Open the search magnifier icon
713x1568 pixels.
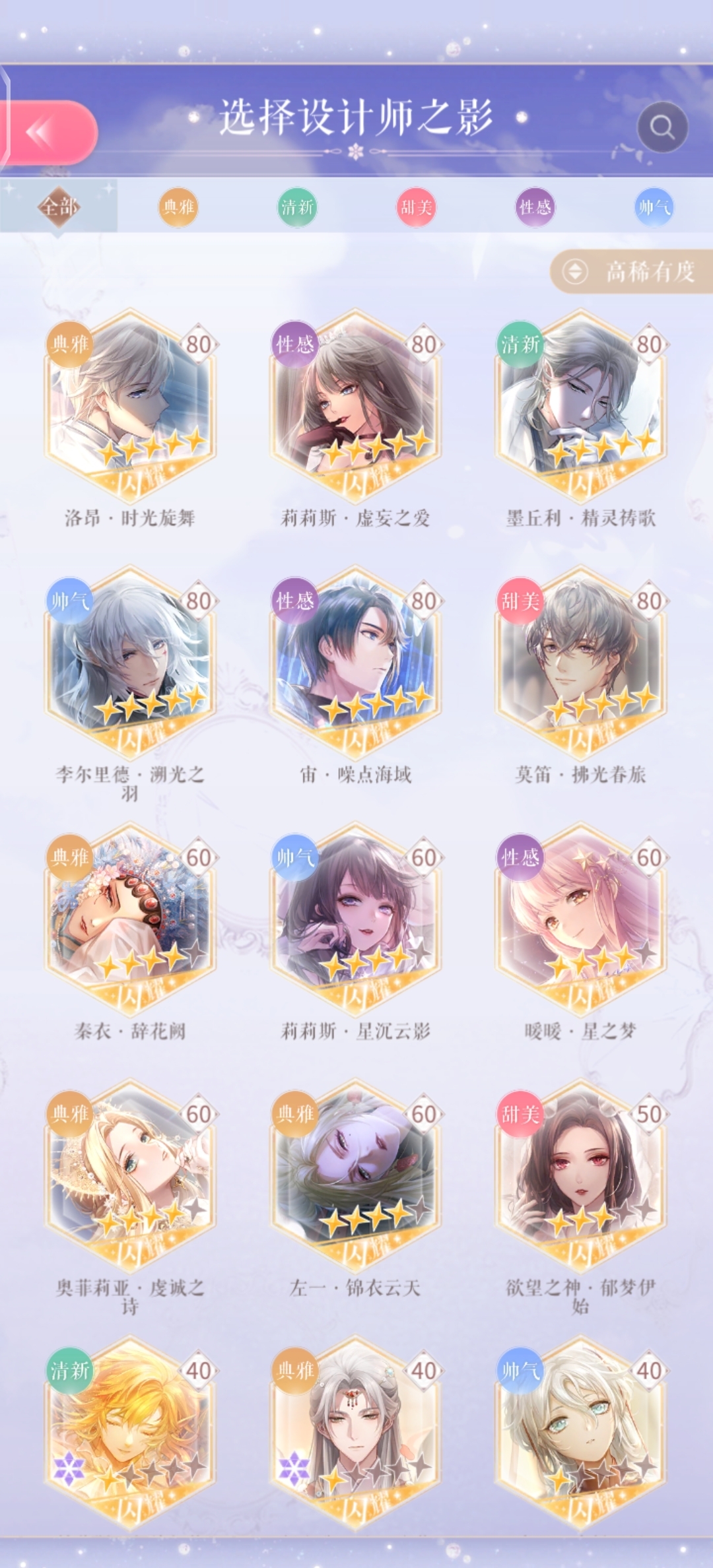662,127
